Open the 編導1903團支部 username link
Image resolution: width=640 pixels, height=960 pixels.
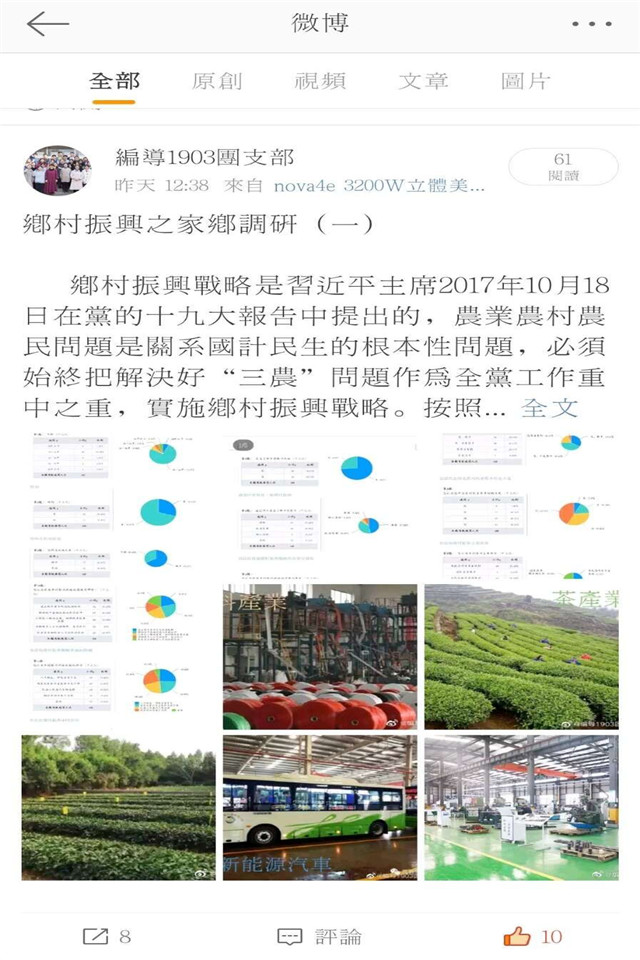click(204, 157)
